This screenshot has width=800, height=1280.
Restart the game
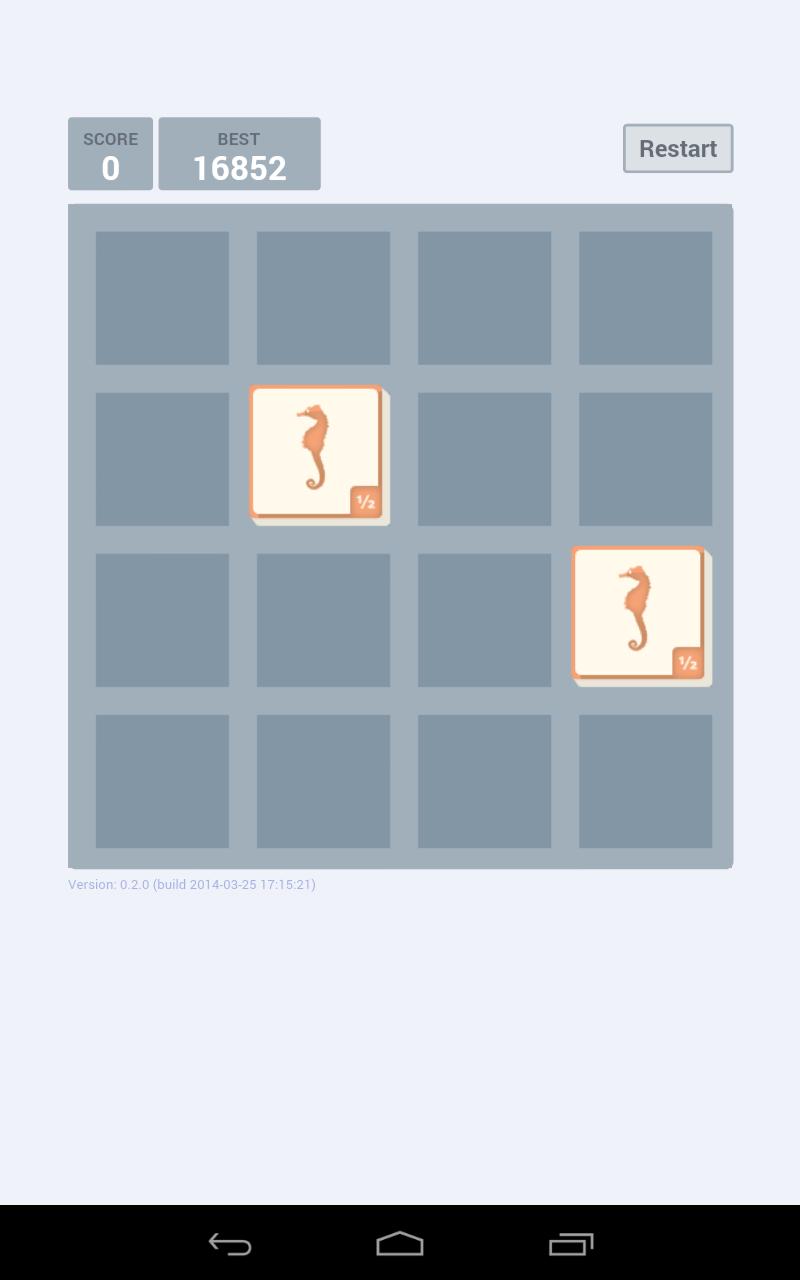[678, 148]
